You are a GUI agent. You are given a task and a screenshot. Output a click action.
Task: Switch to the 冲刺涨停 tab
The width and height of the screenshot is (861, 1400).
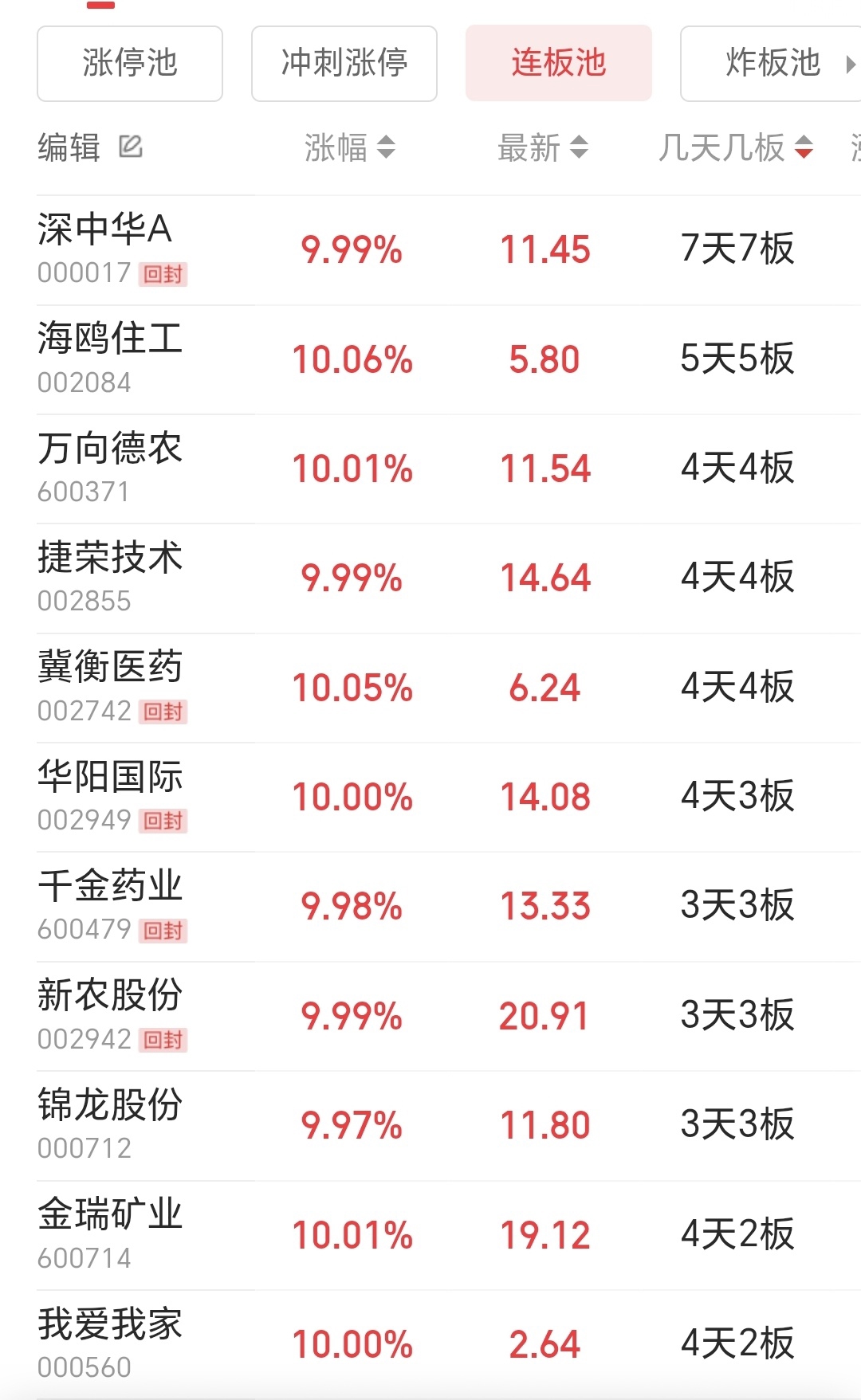pos(344,64)
